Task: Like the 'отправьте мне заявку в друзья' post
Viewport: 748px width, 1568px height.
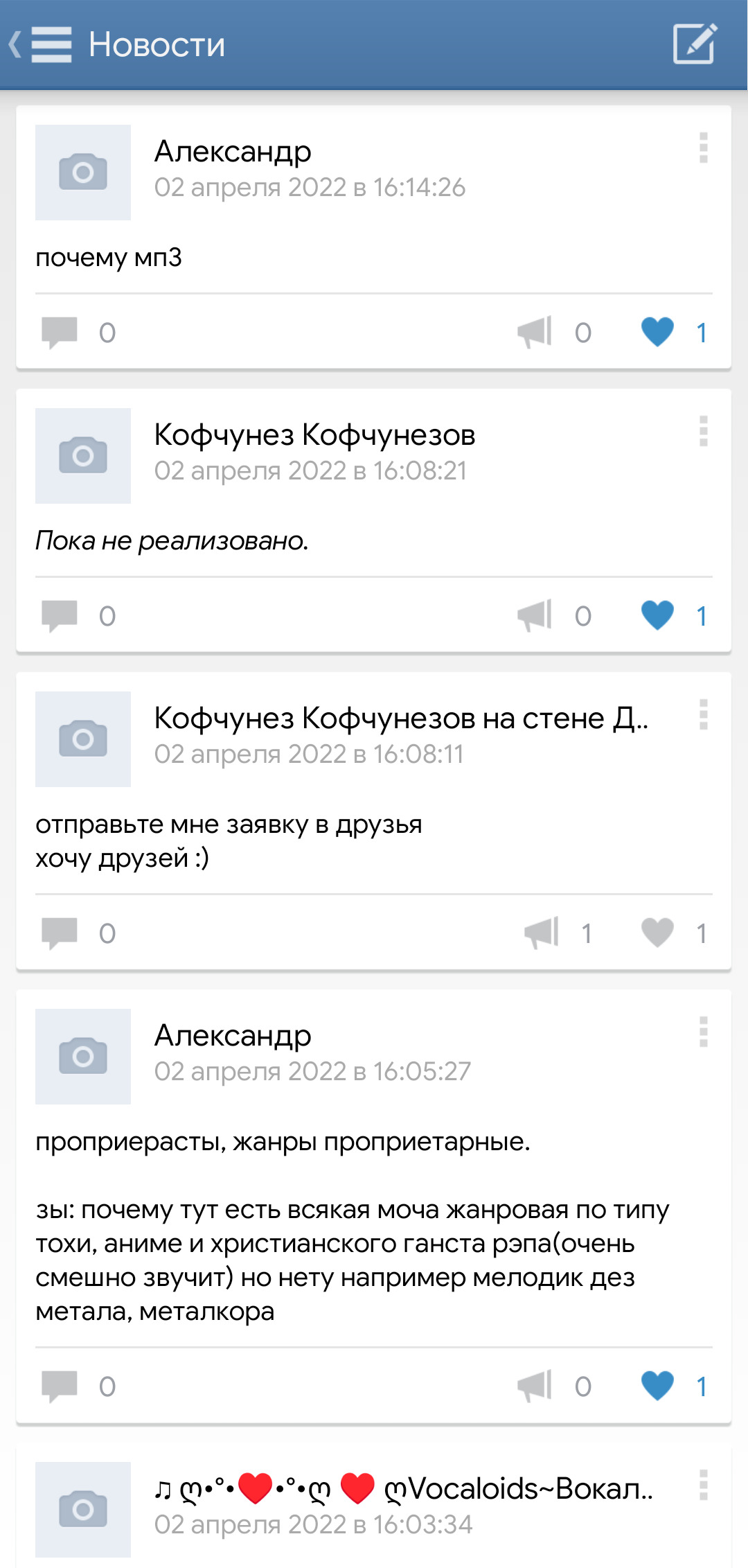Action: 657,933
